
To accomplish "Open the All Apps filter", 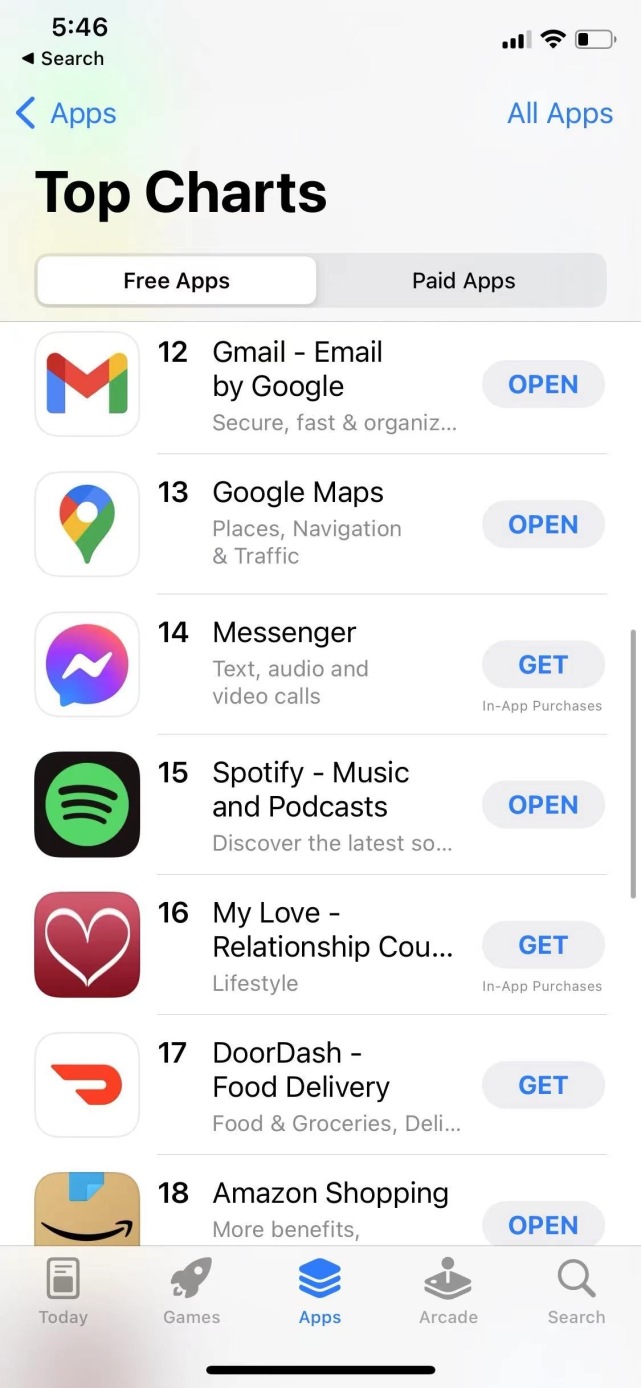I will [559, 114].
